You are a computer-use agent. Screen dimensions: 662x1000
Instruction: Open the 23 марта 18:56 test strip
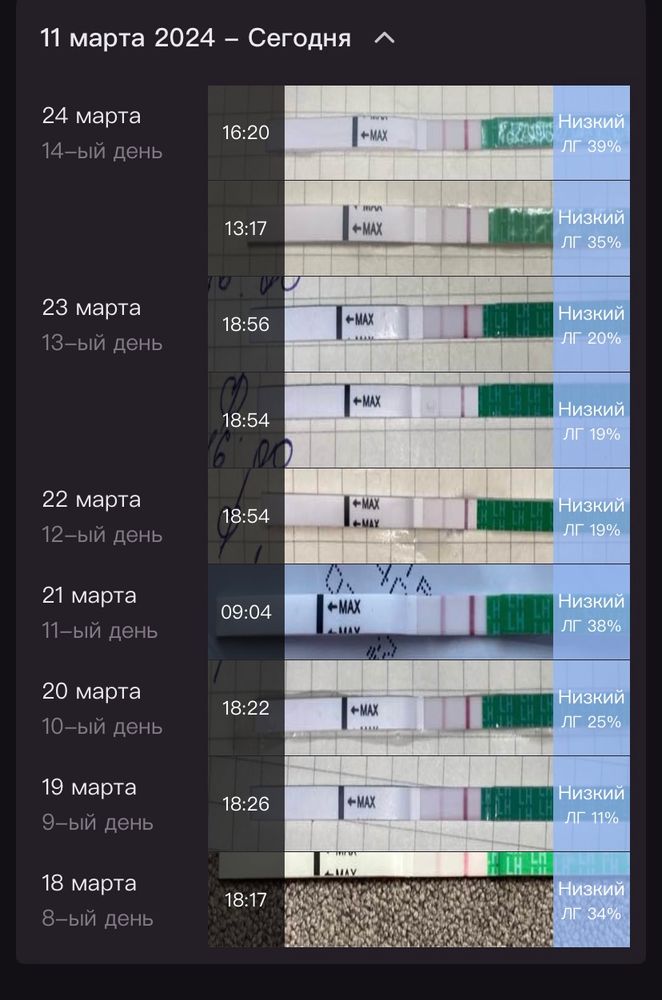[418, 325]
